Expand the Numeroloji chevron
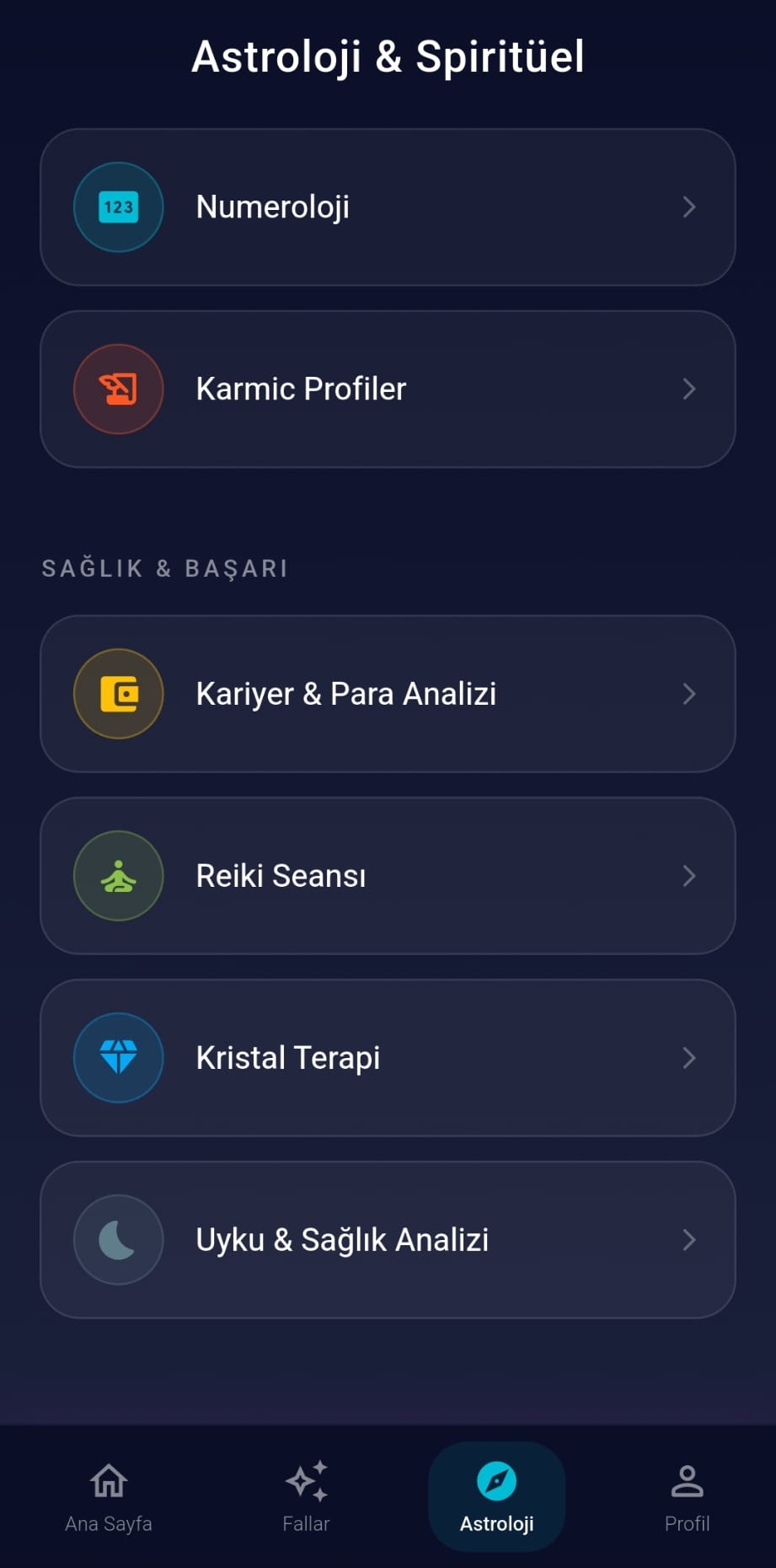Viewport: 776px width, 1568px height. [x=689, y=207]
